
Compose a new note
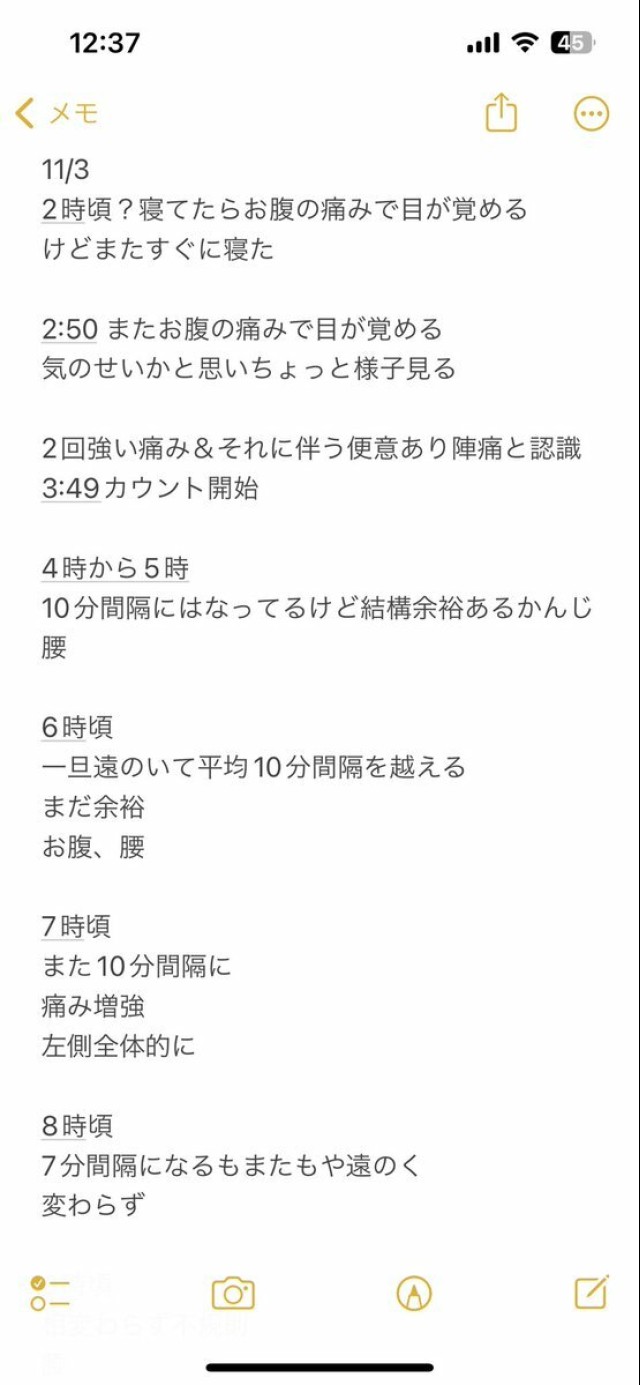pyautogui.click(x=591, y=1293)
